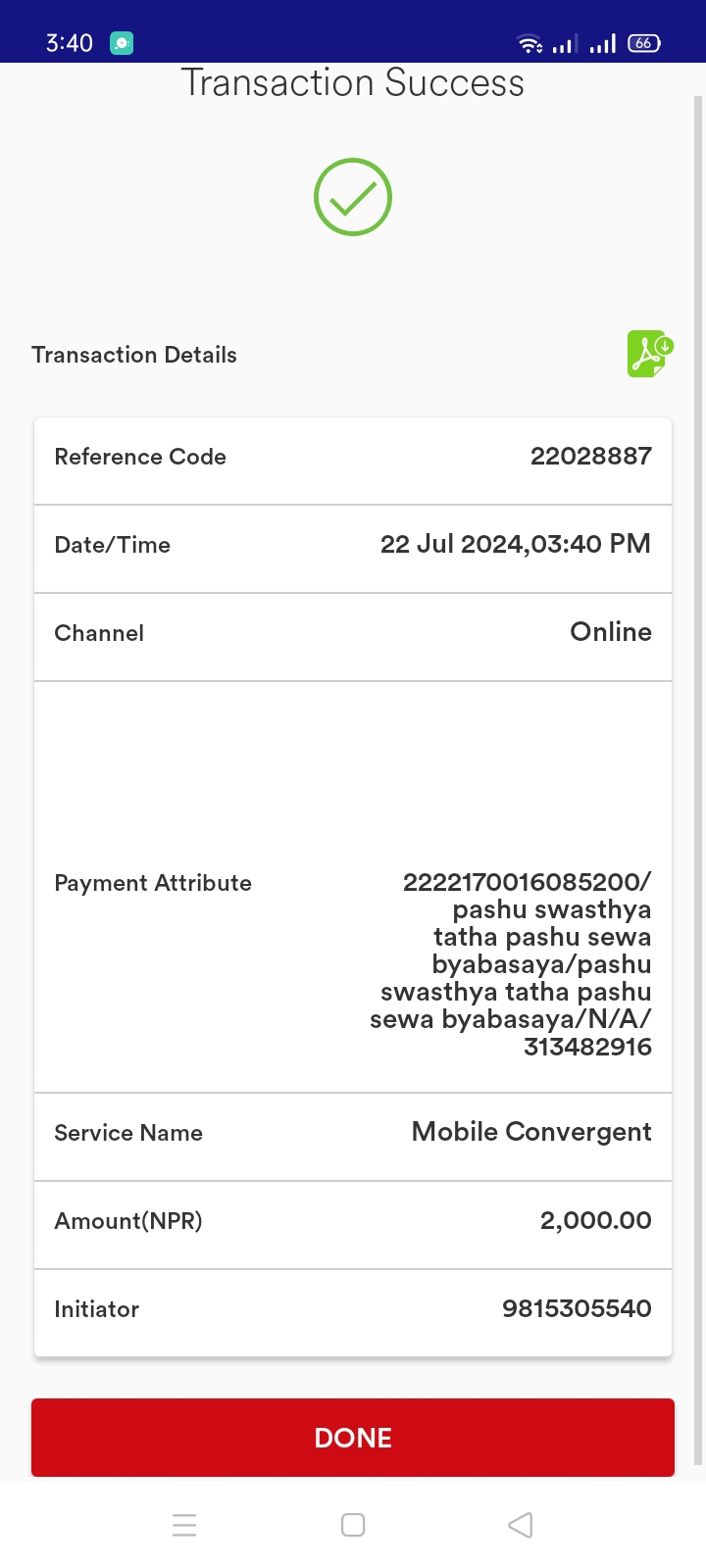The height and width of the screenshot is (1568, 706).
Task: Download the transaction receipt as PDF
Action: [650, 354]
